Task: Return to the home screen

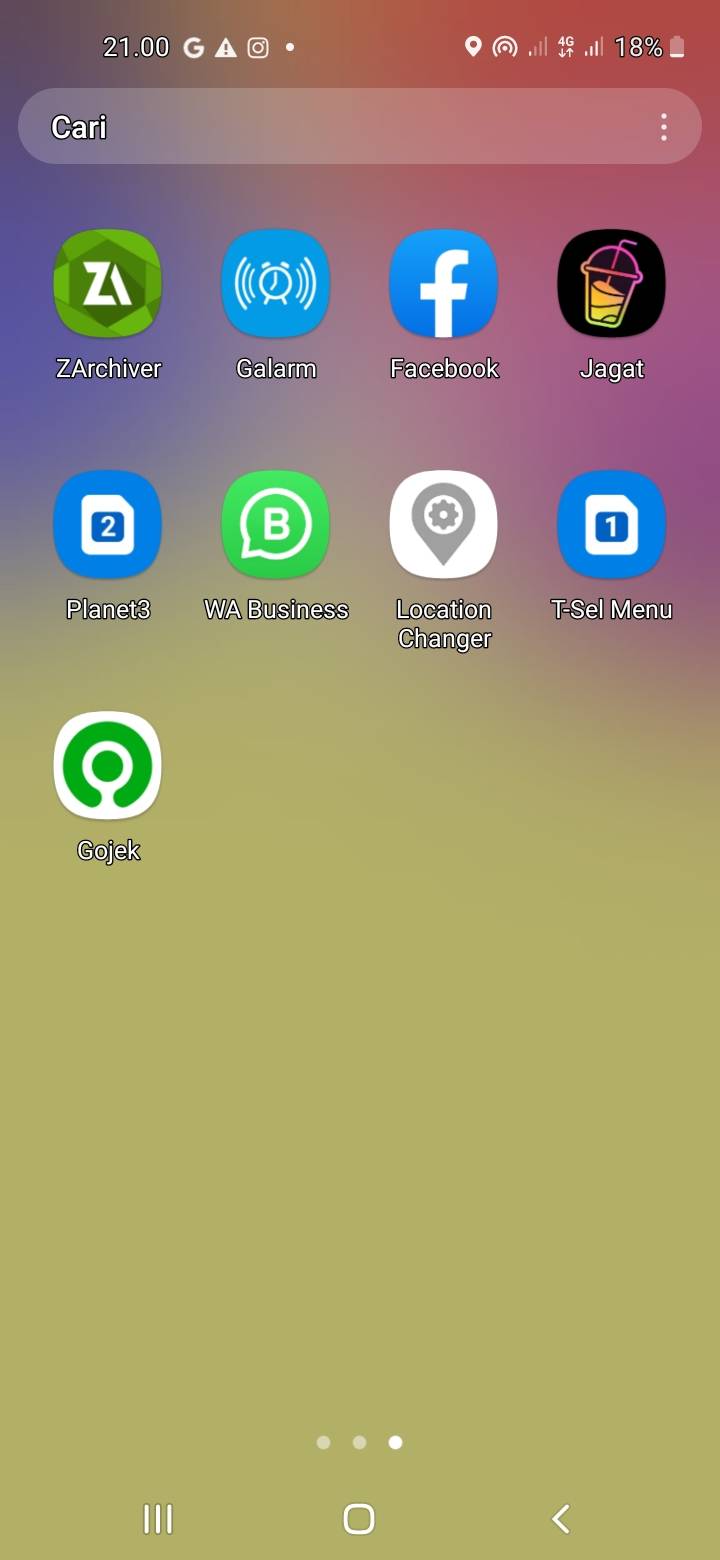Action: 359,1519
